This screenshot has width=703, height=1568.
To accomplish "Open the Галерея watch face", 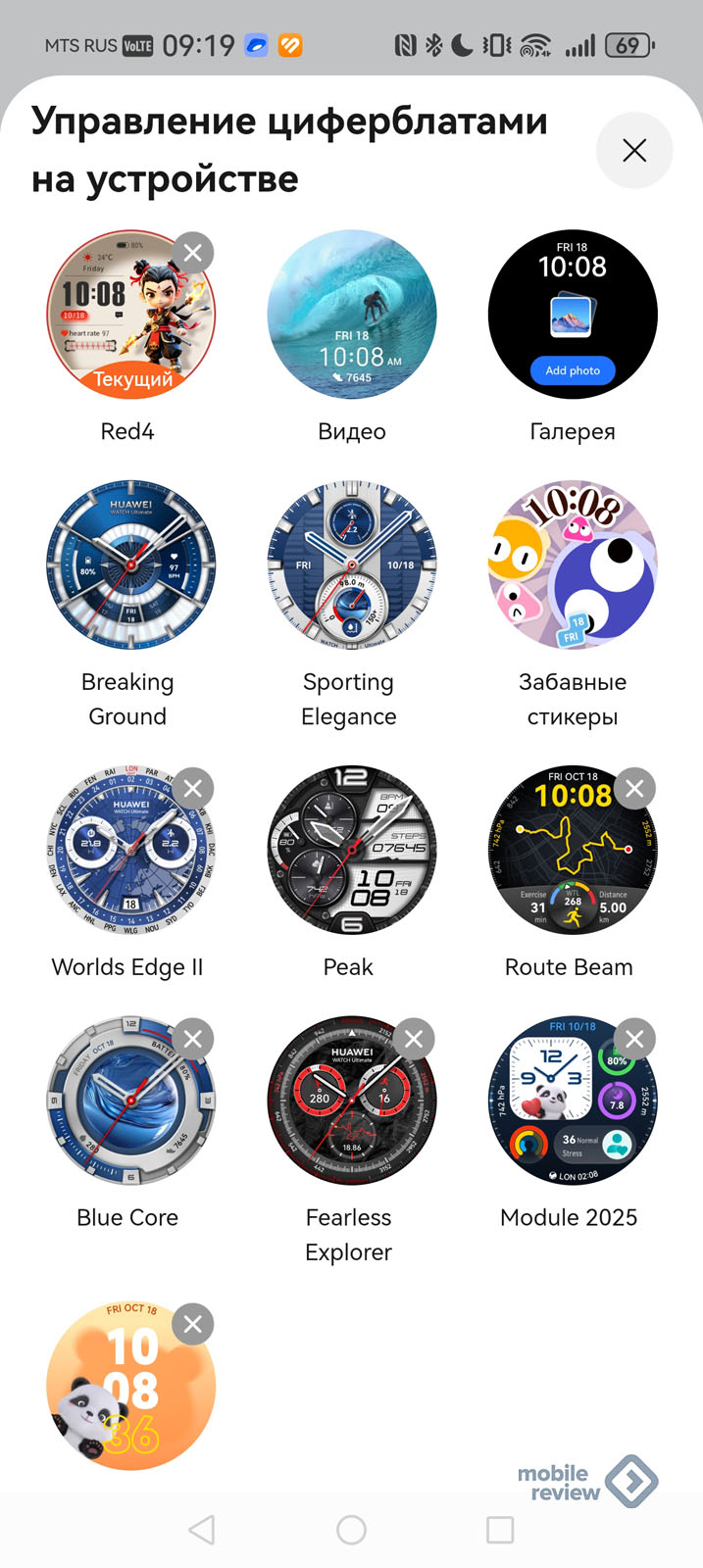I will (x=573, y=315).
